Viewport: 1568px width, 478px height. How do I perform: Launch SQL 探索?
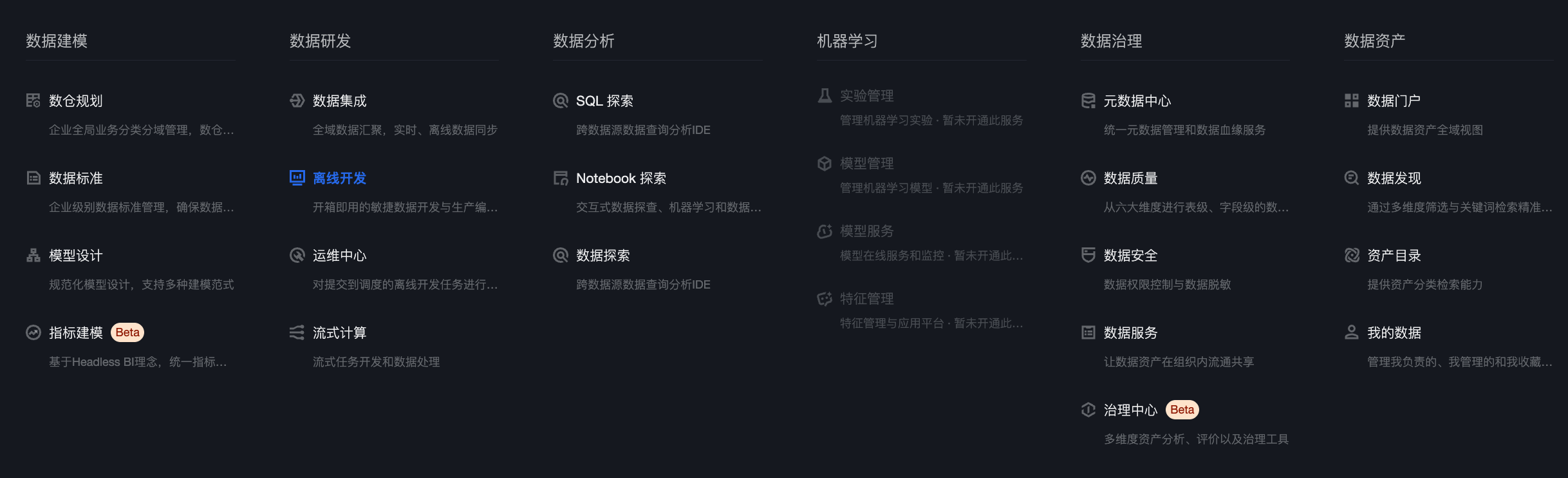604,101
